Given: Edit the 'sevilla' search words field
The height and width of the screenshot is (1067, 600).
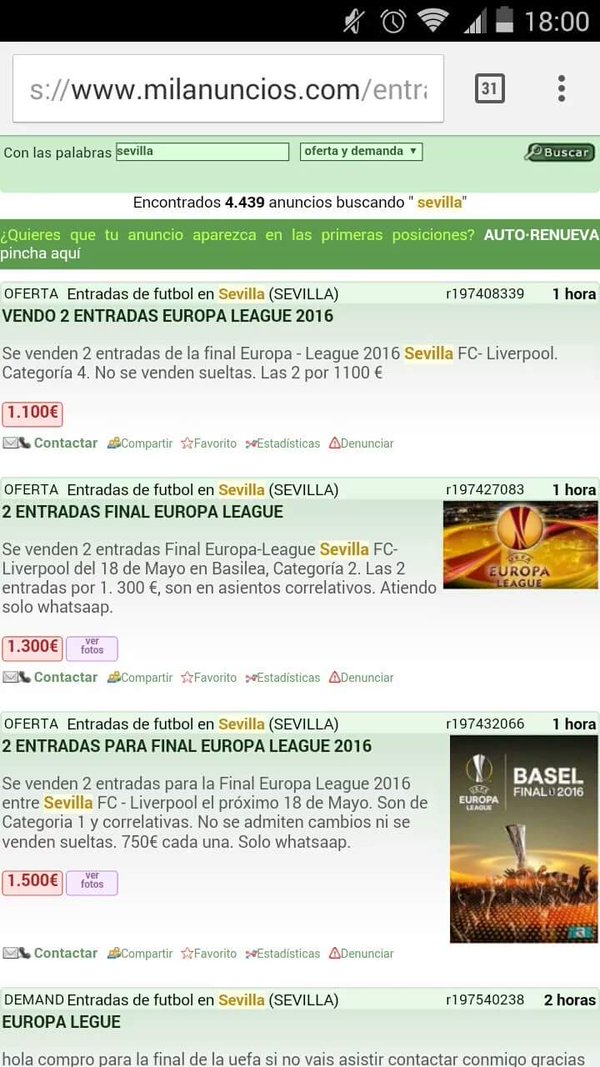Looking at the screenshot, I should 202,152.
